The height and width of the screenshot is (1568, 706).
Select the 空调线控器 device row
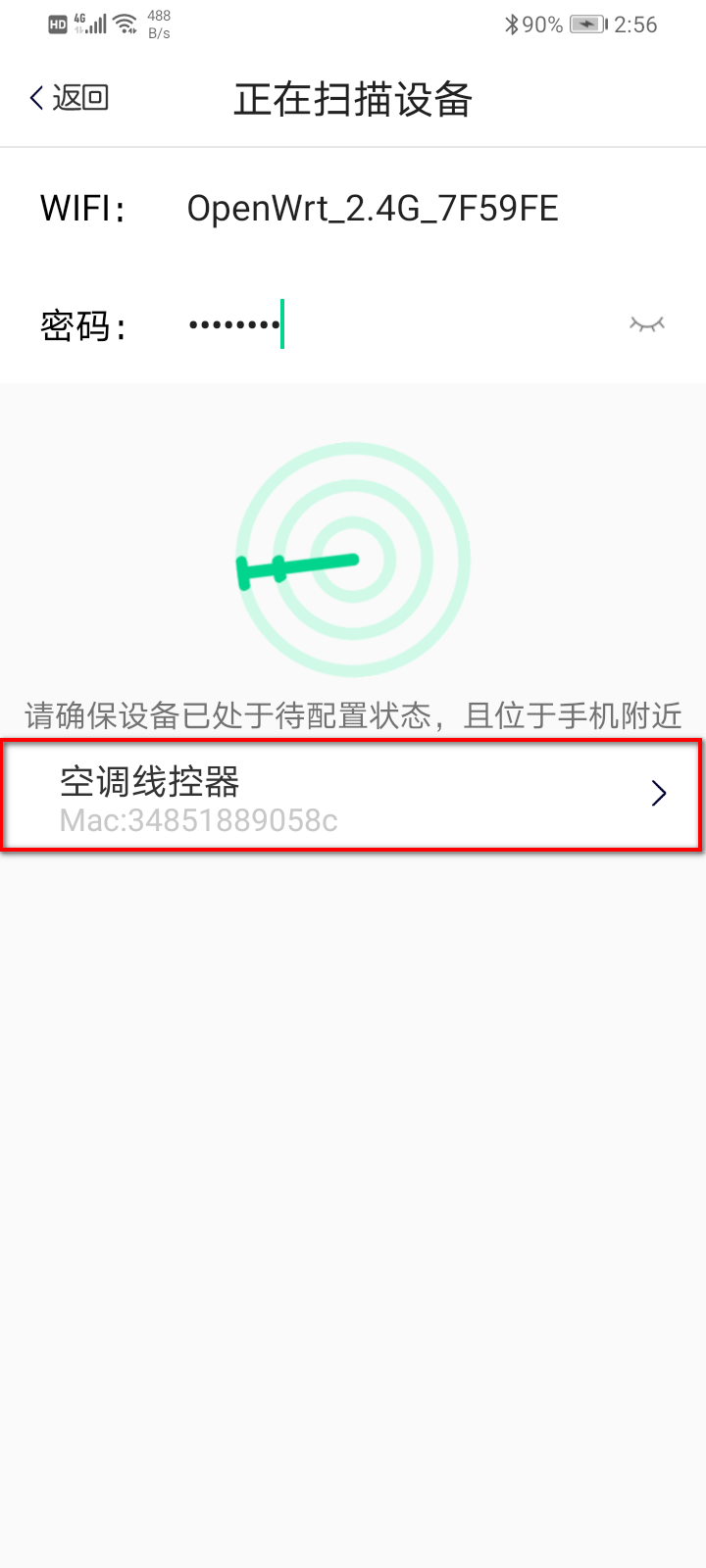coord(351,796)
